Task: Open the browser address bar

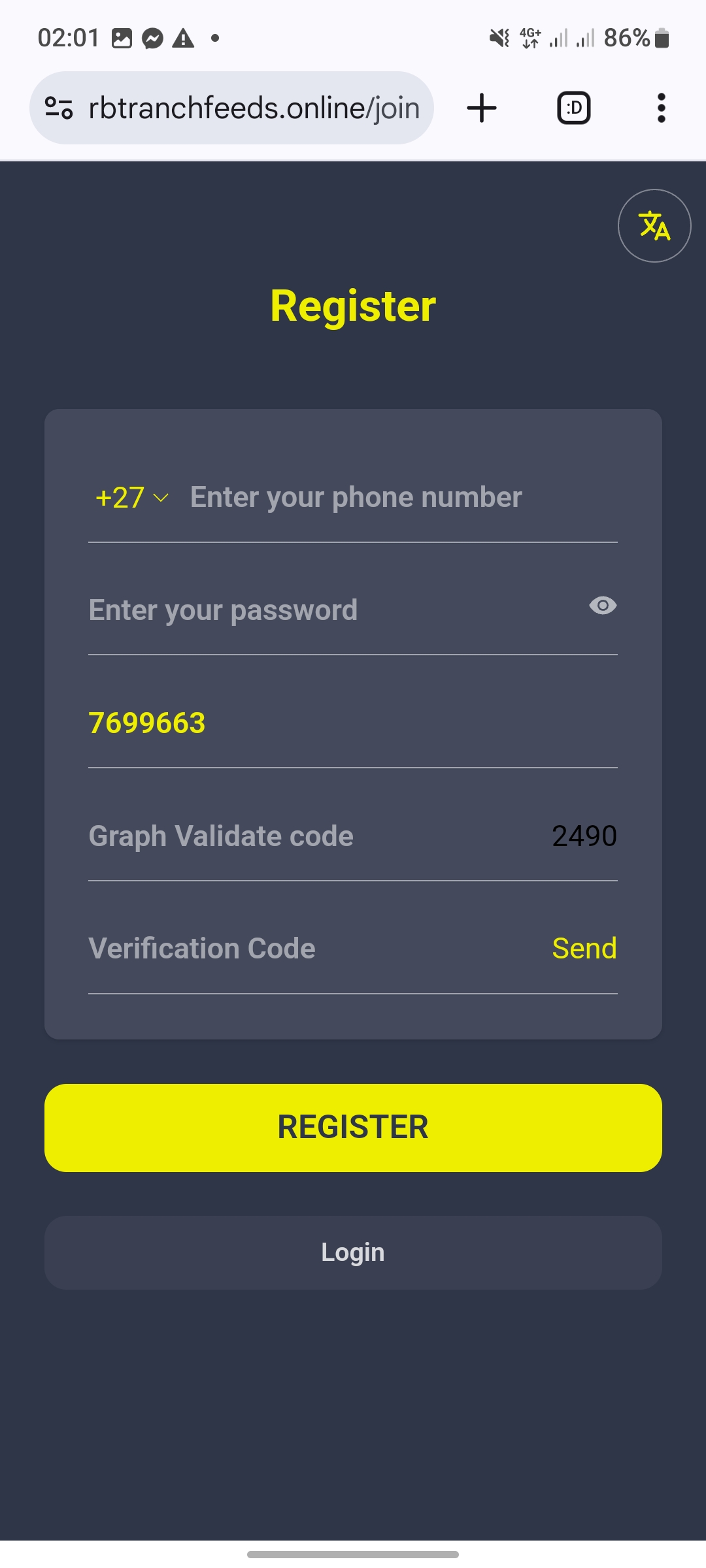Action: [254, 108]
